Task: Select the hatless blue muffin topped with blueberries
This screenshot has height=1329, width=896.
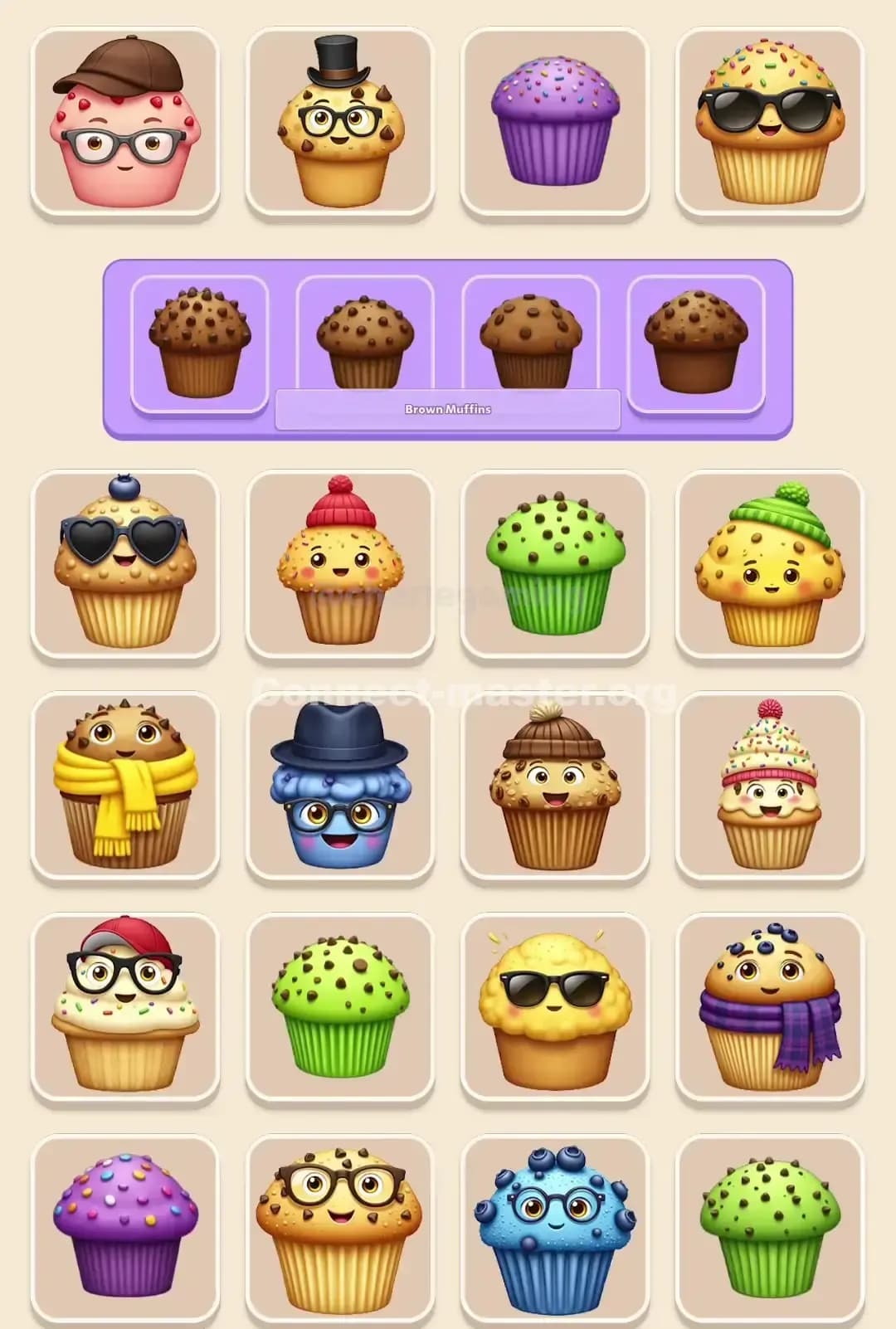Action: pos(554,1228)
